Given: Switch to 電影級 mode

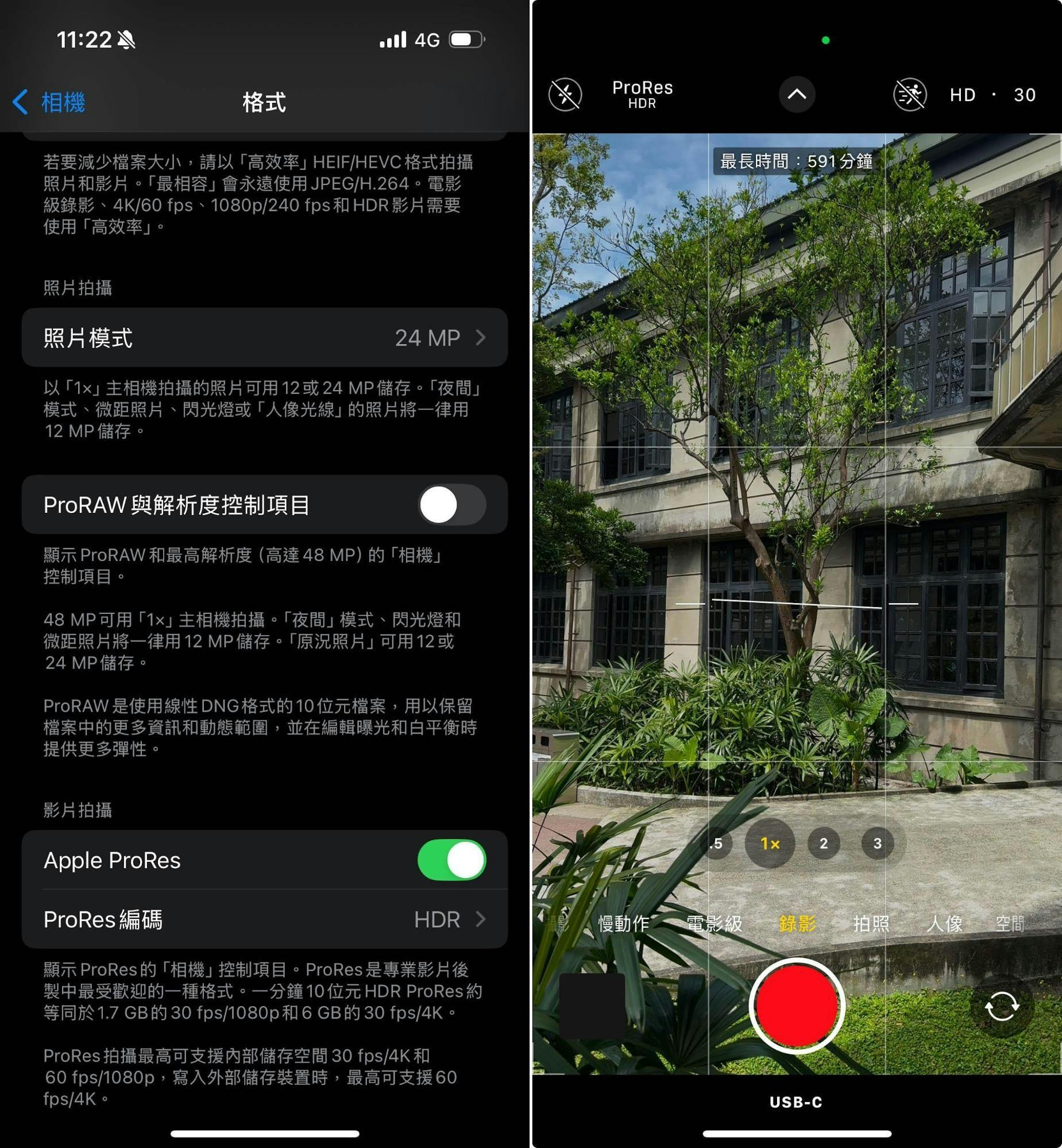Looking at the screenshot, I should point(715,923).
